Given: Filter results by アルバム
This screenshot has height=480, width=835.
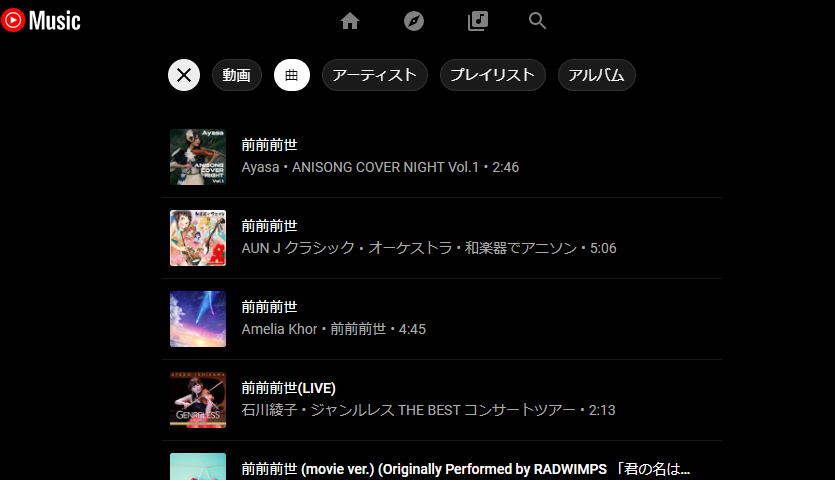Looking at the screenshot, I should [596, 75].
